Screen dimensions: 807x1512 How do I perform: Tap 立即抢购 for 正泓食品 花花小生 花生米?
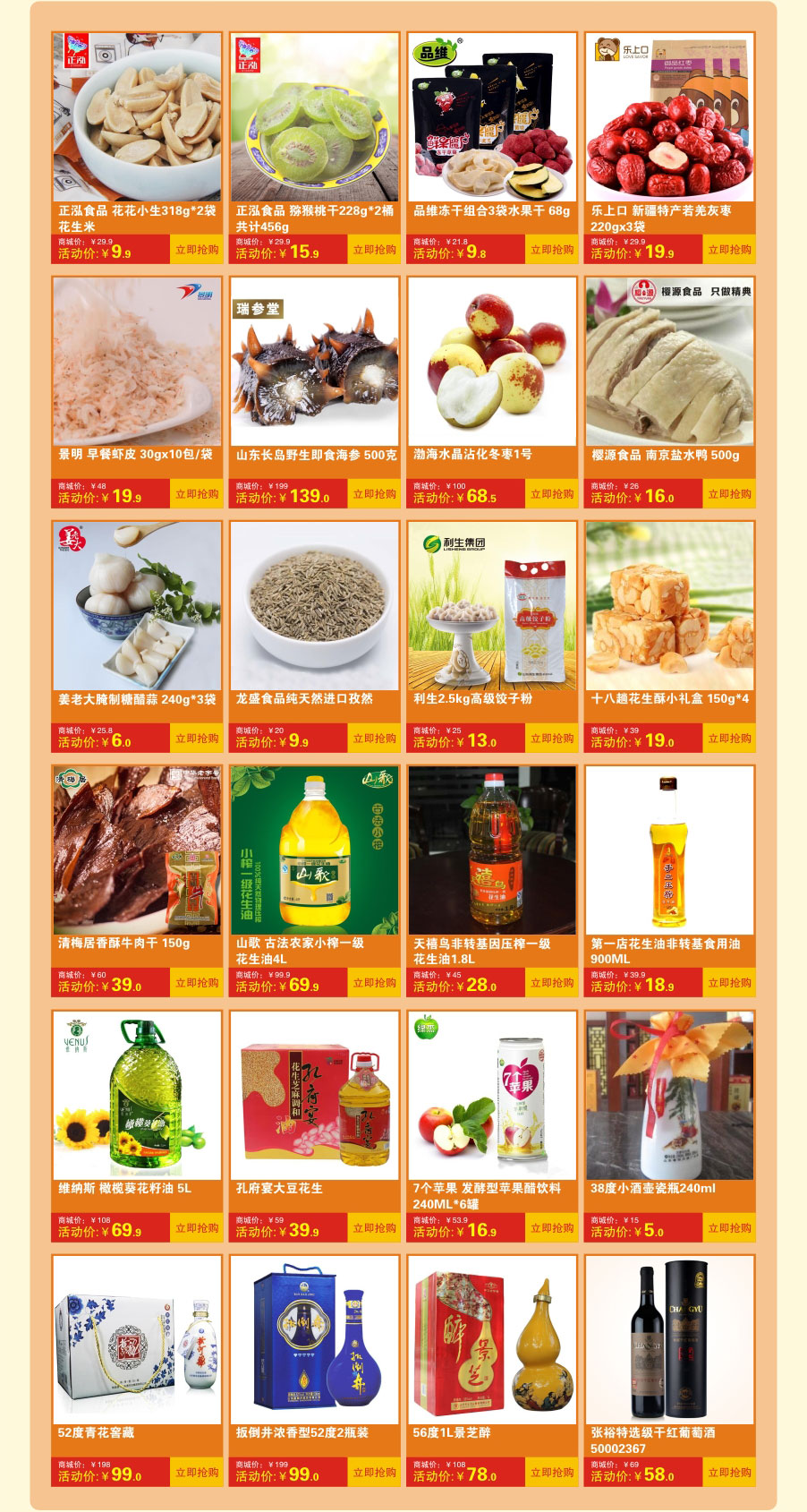tap(196, 250)
